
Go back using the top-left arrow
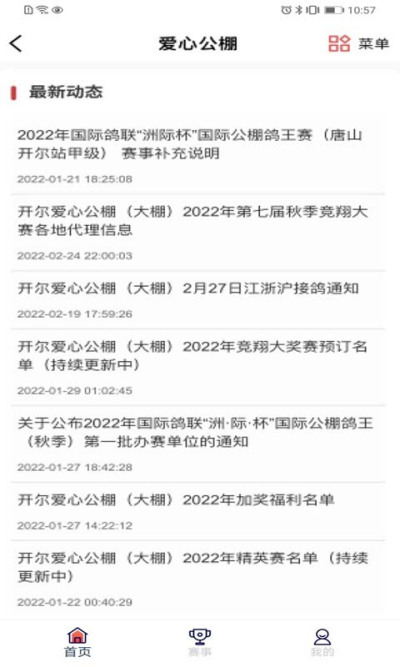(x=16, y=43)
